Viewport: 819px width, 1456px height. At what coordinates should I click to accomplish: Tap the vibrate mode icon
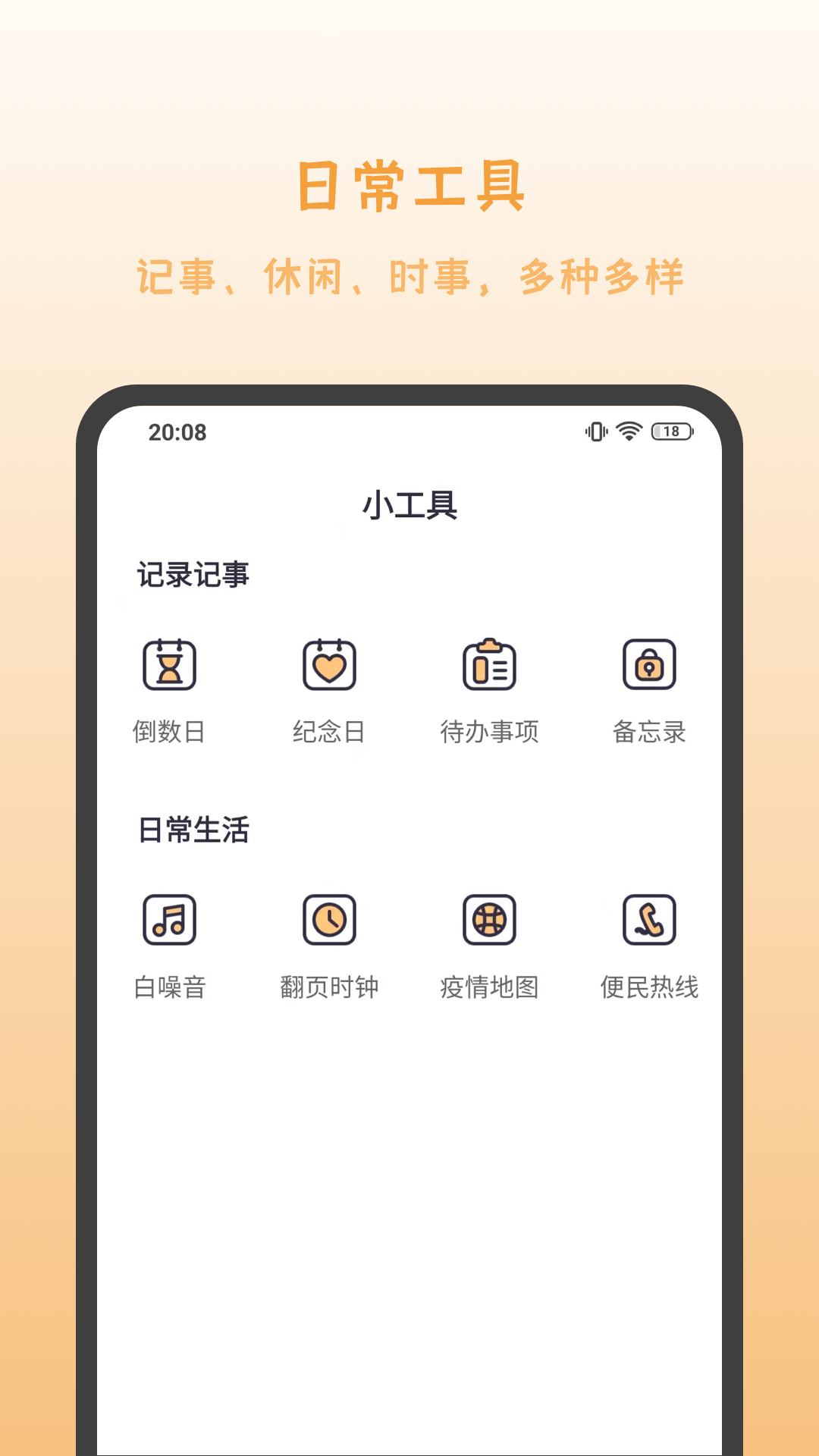tap(595, 430)
